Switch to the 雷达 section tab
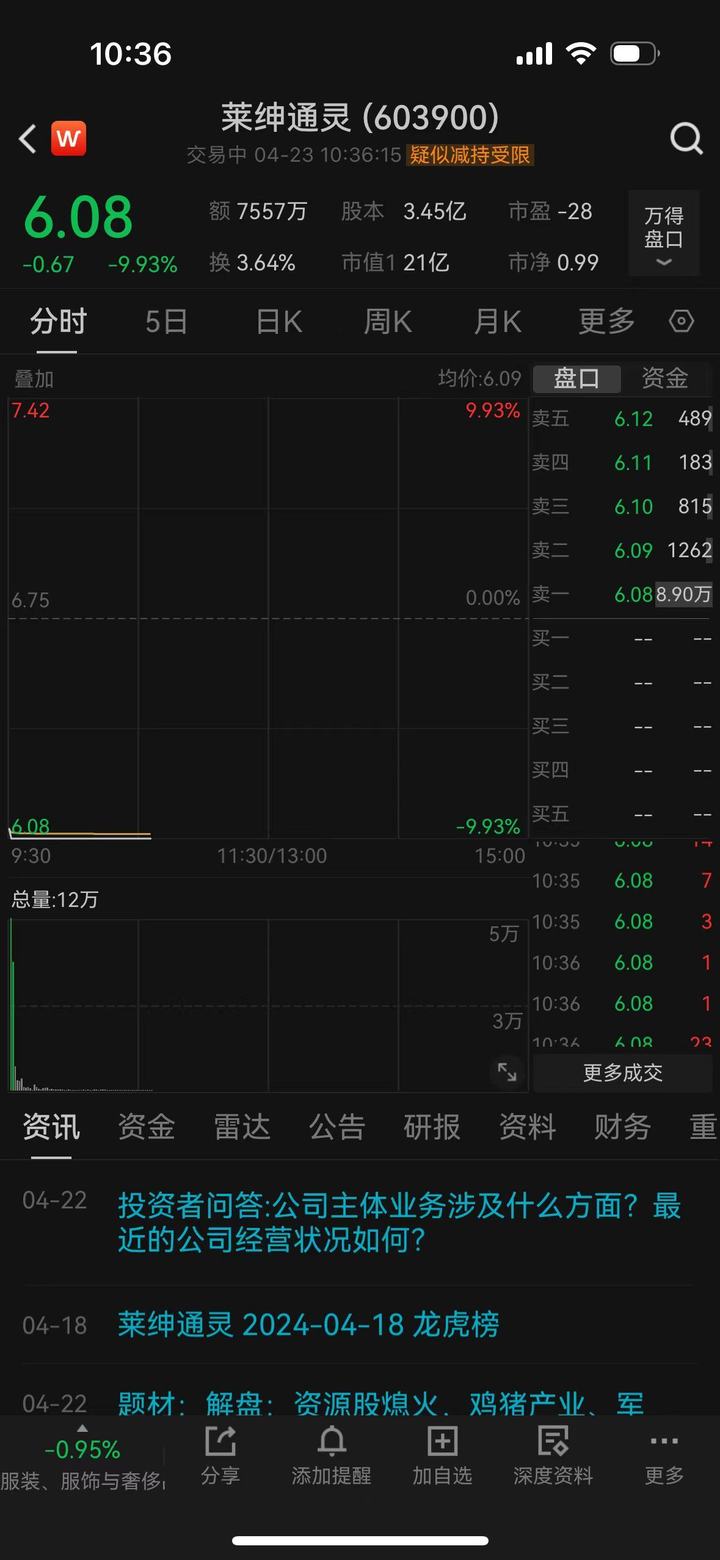The height and width of the screenshot is (1560, 720). 242,1127
